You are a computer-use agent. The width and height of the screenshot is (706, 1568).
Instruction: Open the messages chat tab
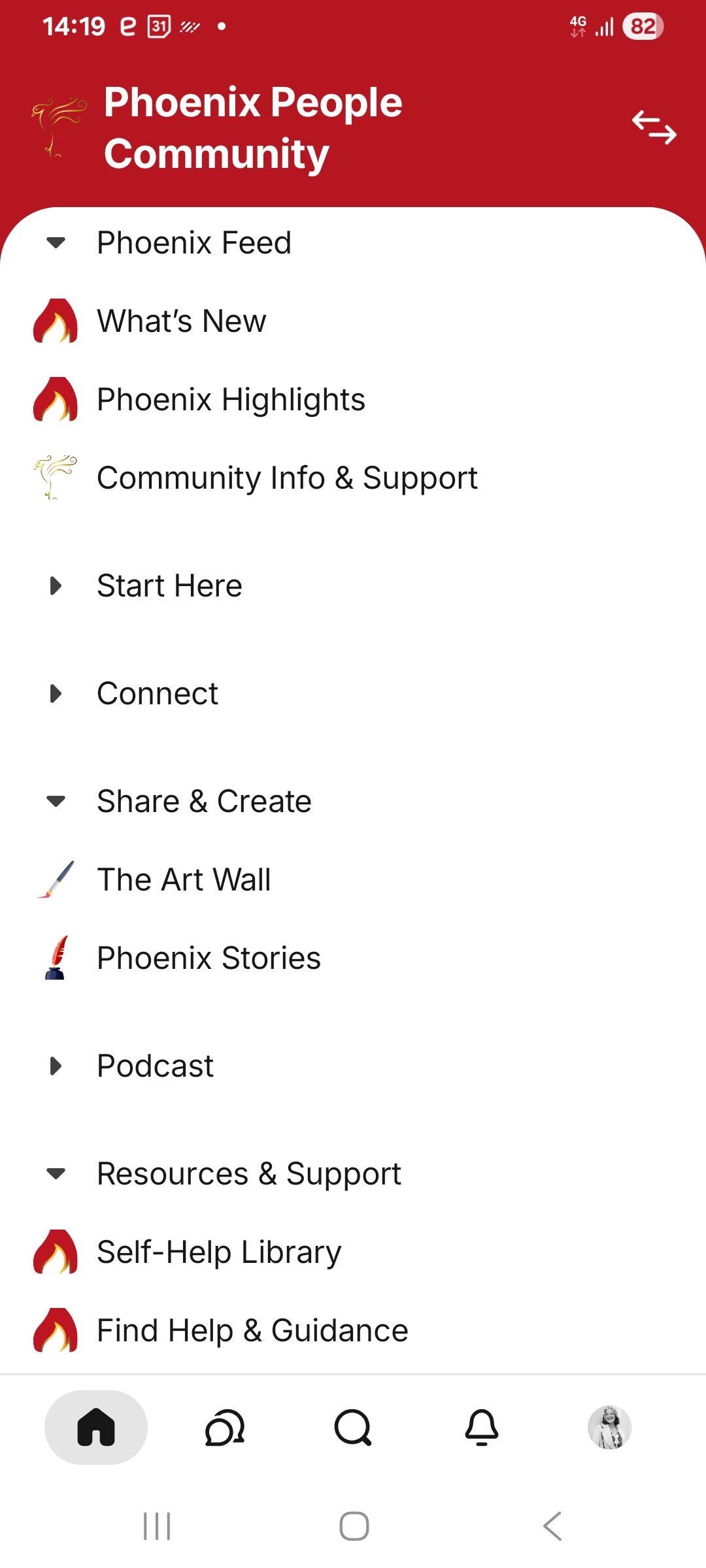pos(224,1428)
